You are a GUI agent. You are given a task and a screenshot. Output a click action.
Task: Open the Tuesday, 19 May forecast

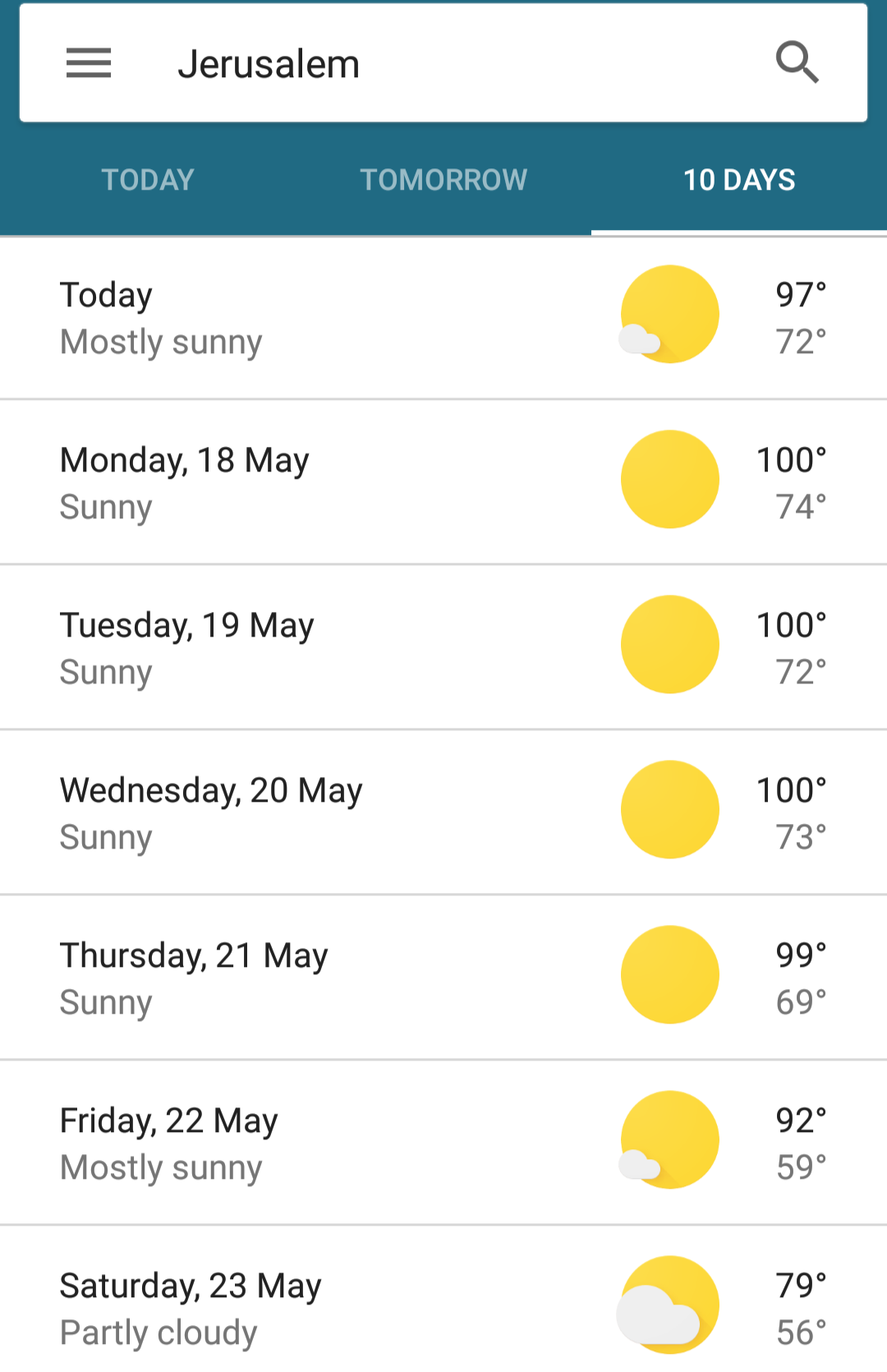[x=443, y=648]
